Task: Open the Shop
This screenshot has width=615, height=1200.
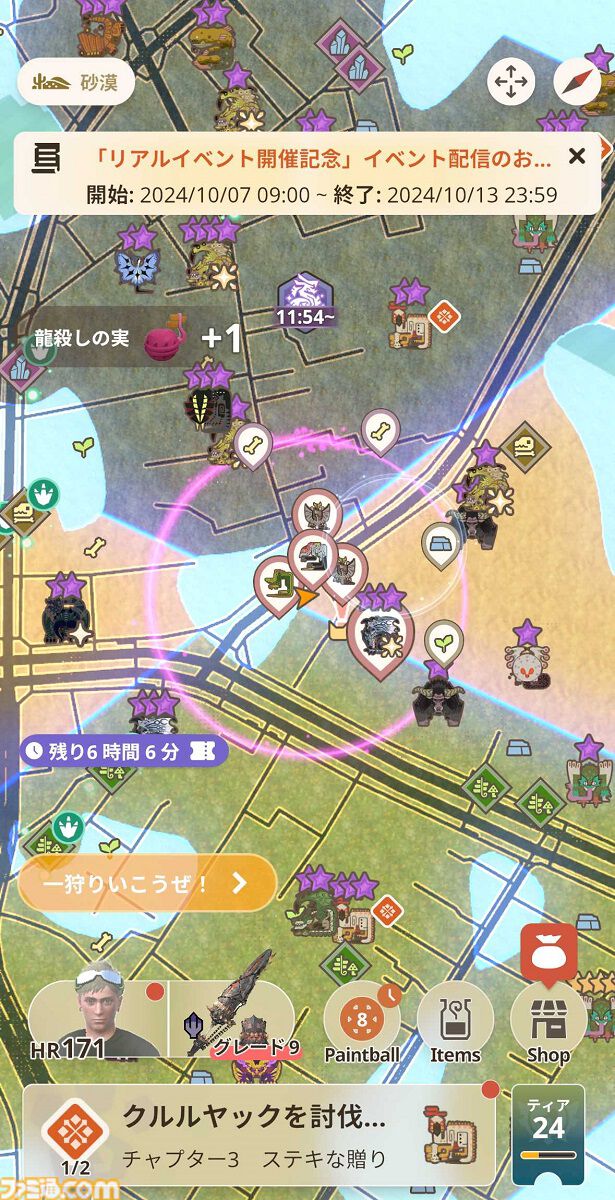Action: click(x=548, y=1023)
